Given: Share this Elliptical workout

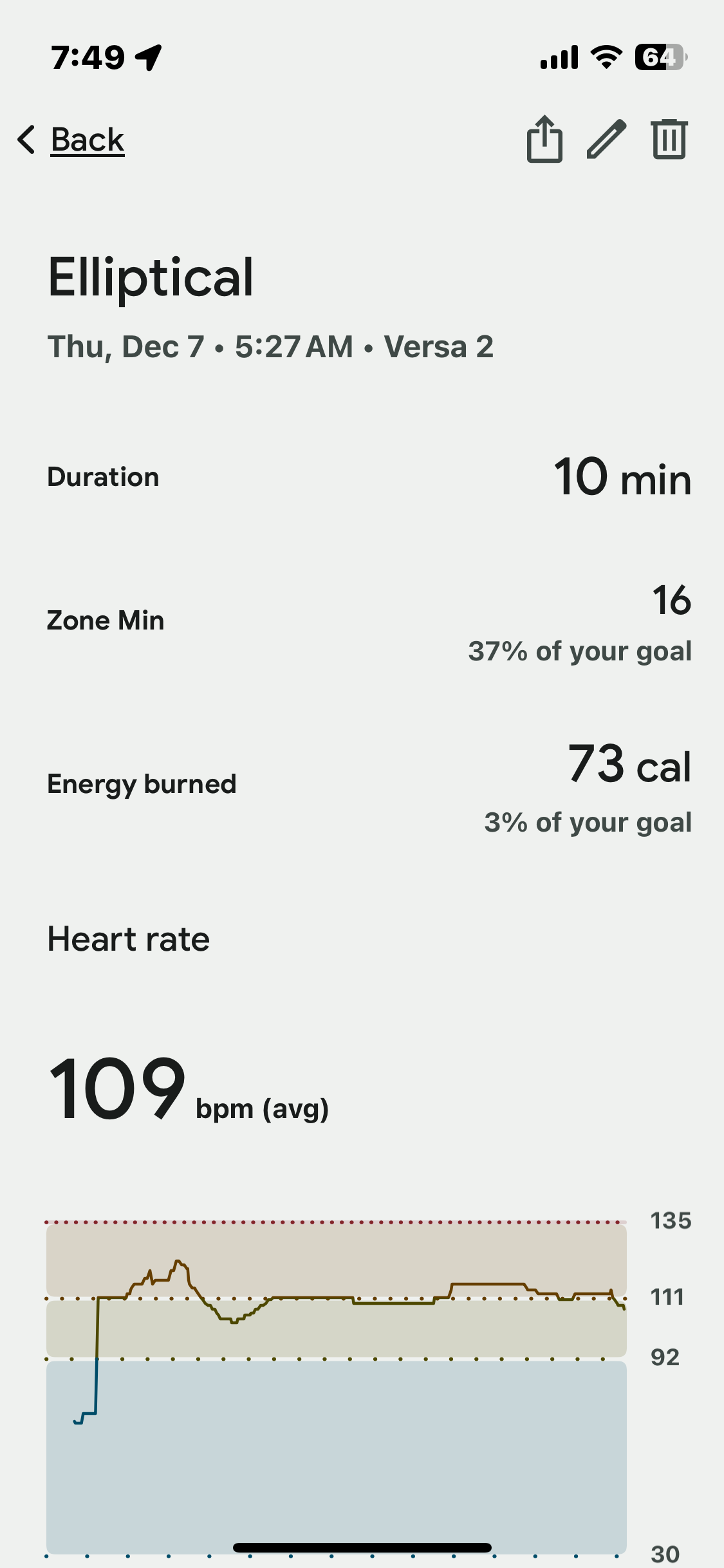Looking at the screenshot, I should click(x=544, y=139).
